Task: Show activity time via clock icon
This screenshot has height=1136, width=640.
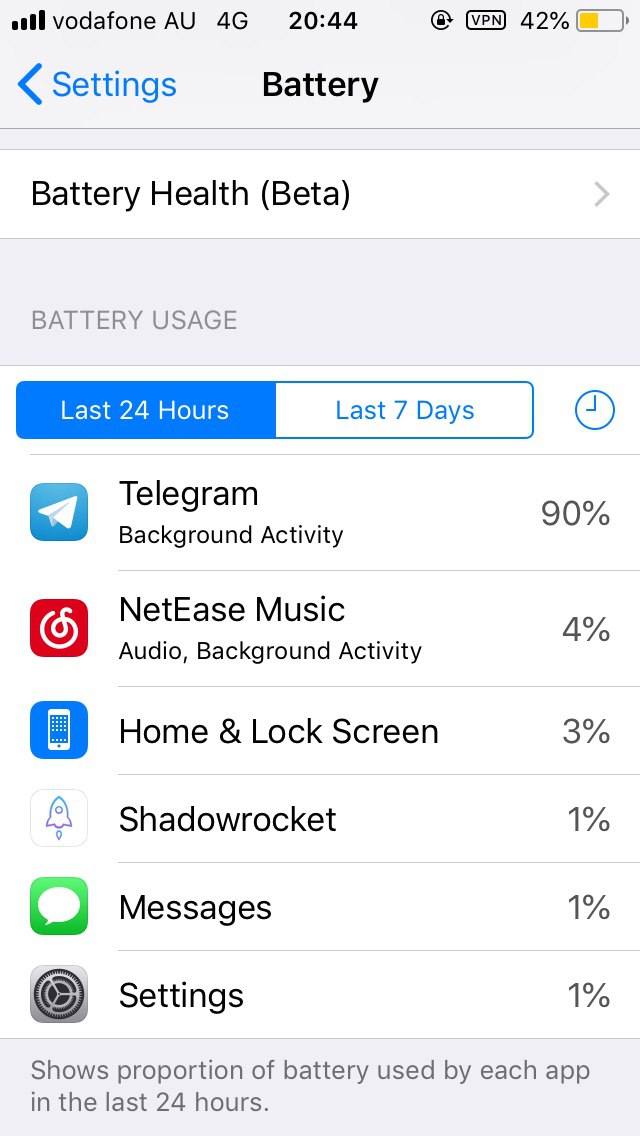Action: coord(594,410)
